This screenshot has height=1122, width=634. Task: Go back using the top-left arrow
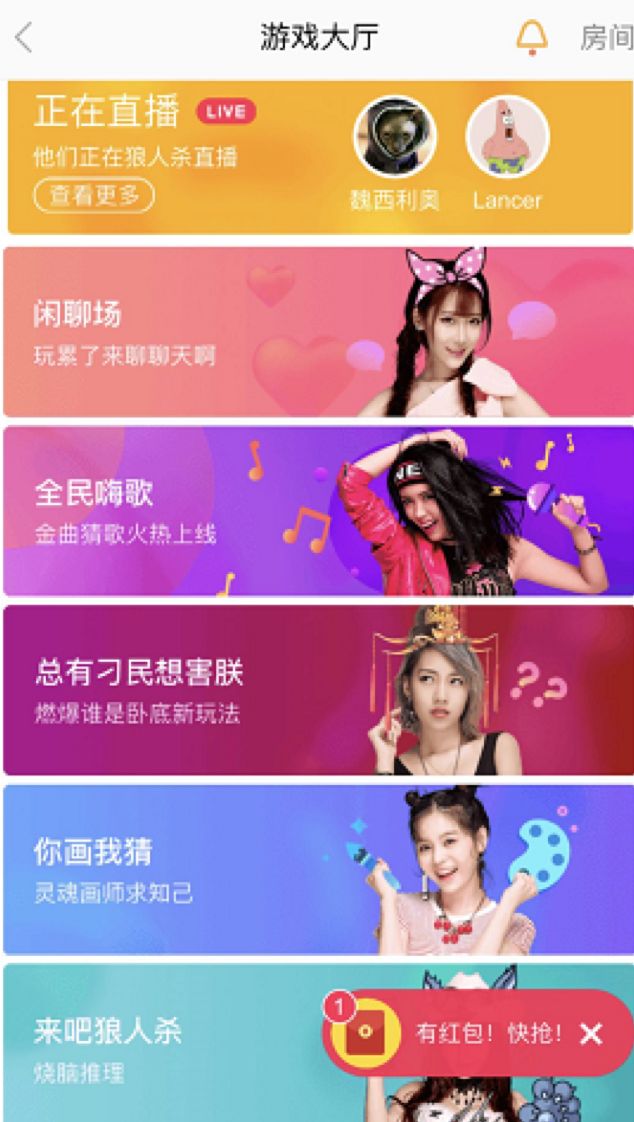(x=25, y=38)
